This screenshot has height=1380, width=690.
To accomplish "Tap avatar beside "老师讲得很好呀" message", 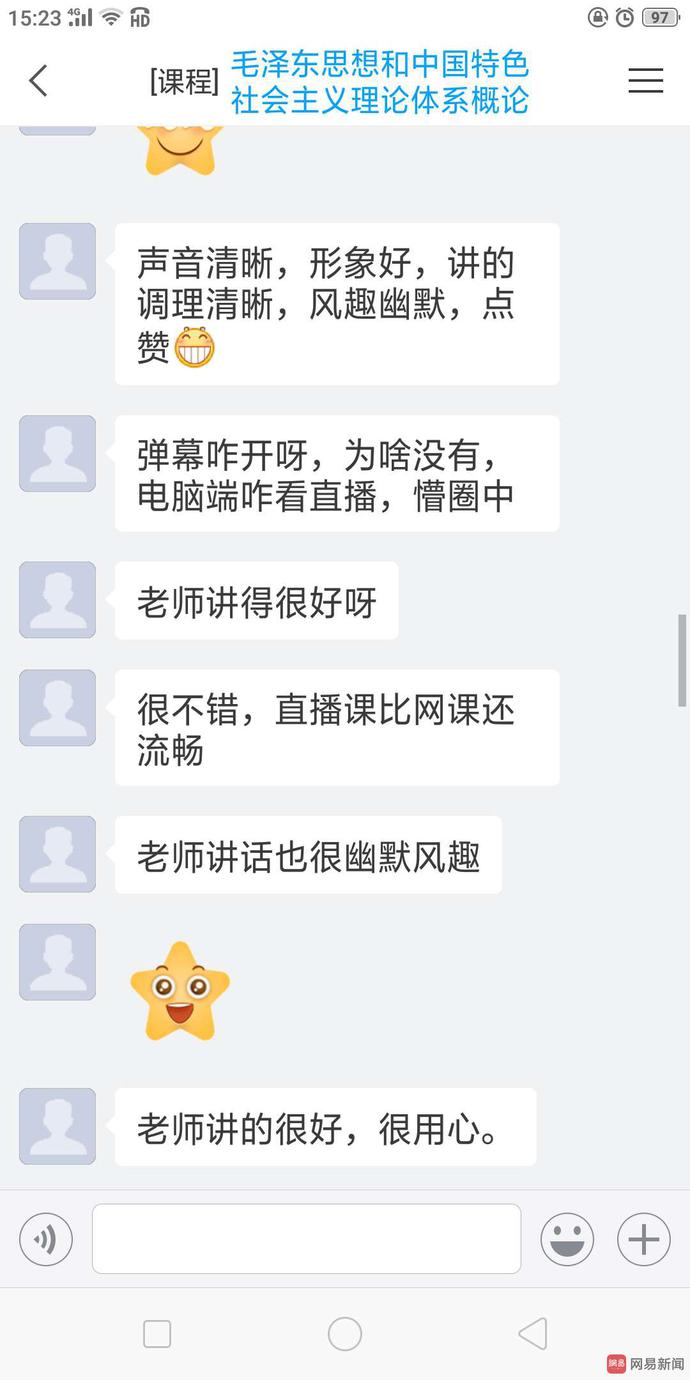I will tap(58, 600).
